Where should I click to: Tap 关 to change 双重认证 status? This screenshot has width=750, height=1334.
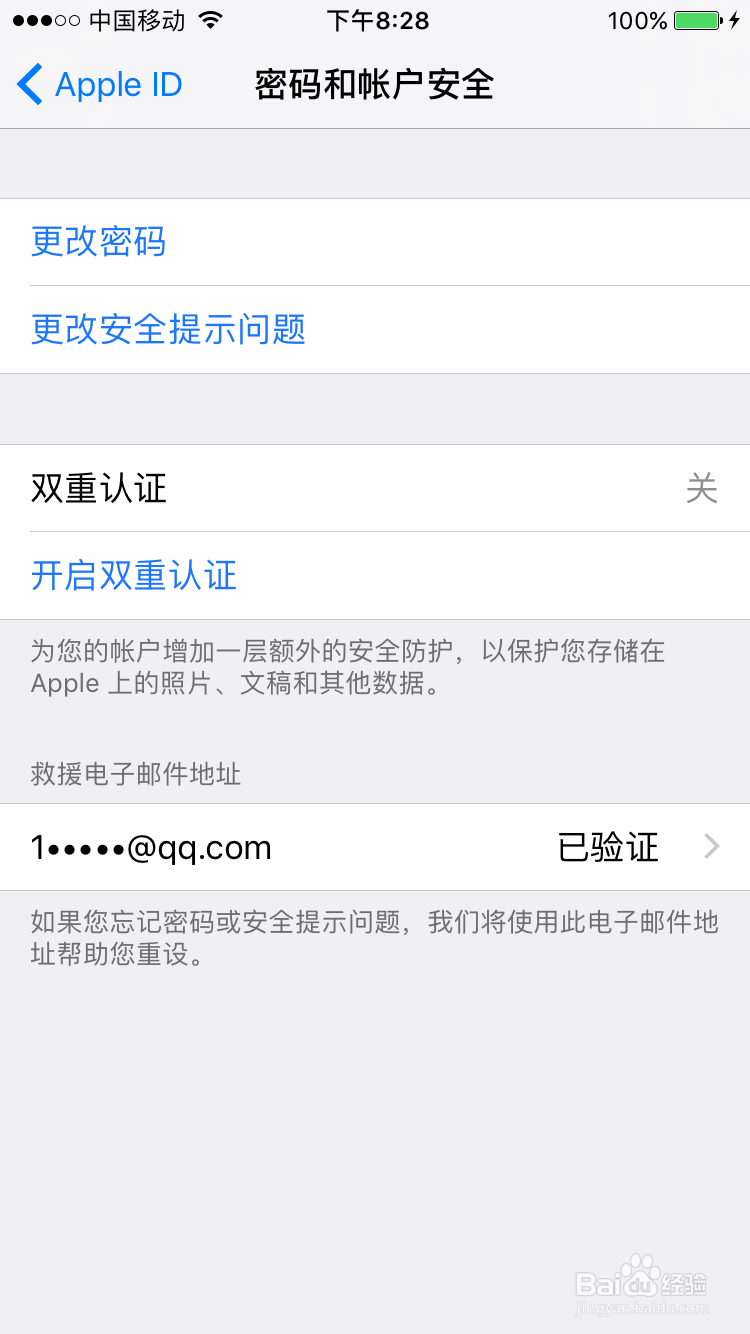point(703,488)
